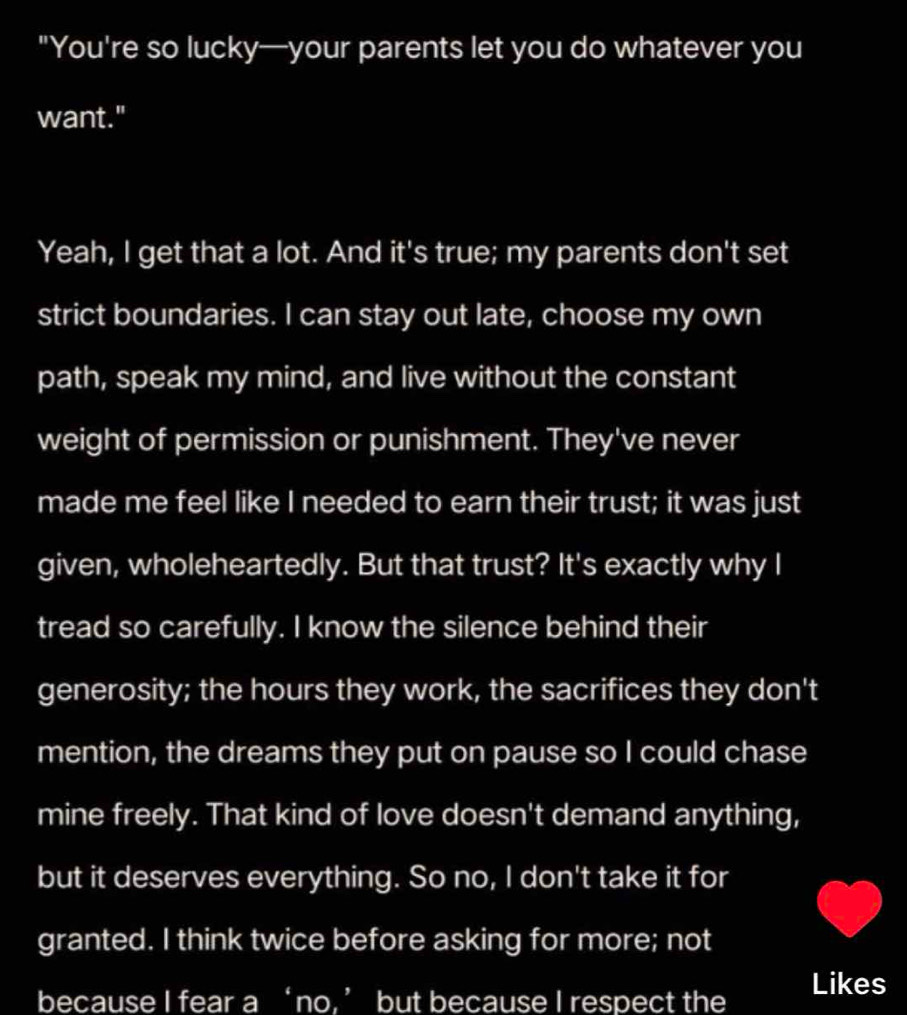Click the Likes label text
This screenshot has width=907, height=1015.
click(847, 982)
